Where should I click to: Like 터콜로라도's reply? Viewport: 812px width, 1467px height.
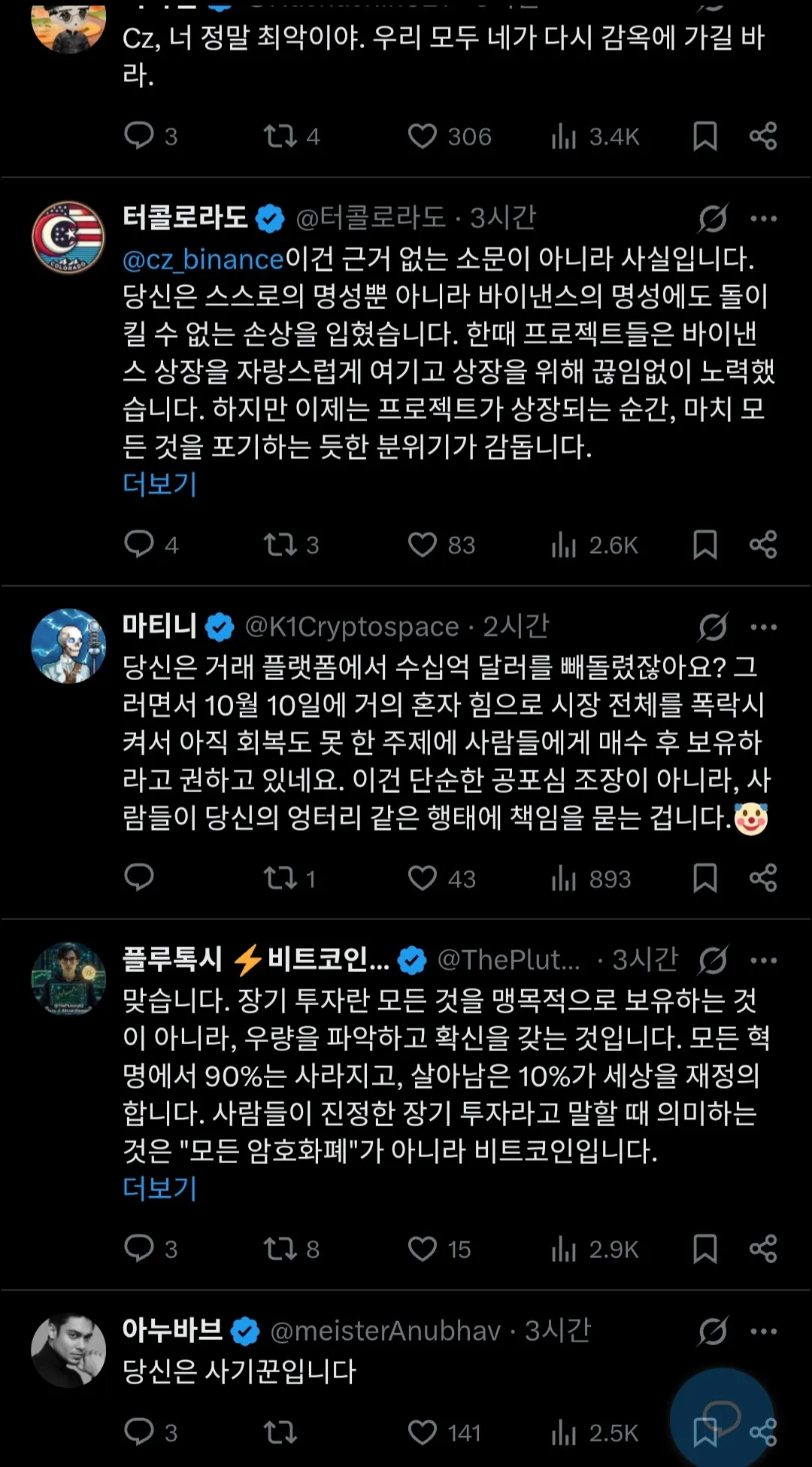click(422, 545)
